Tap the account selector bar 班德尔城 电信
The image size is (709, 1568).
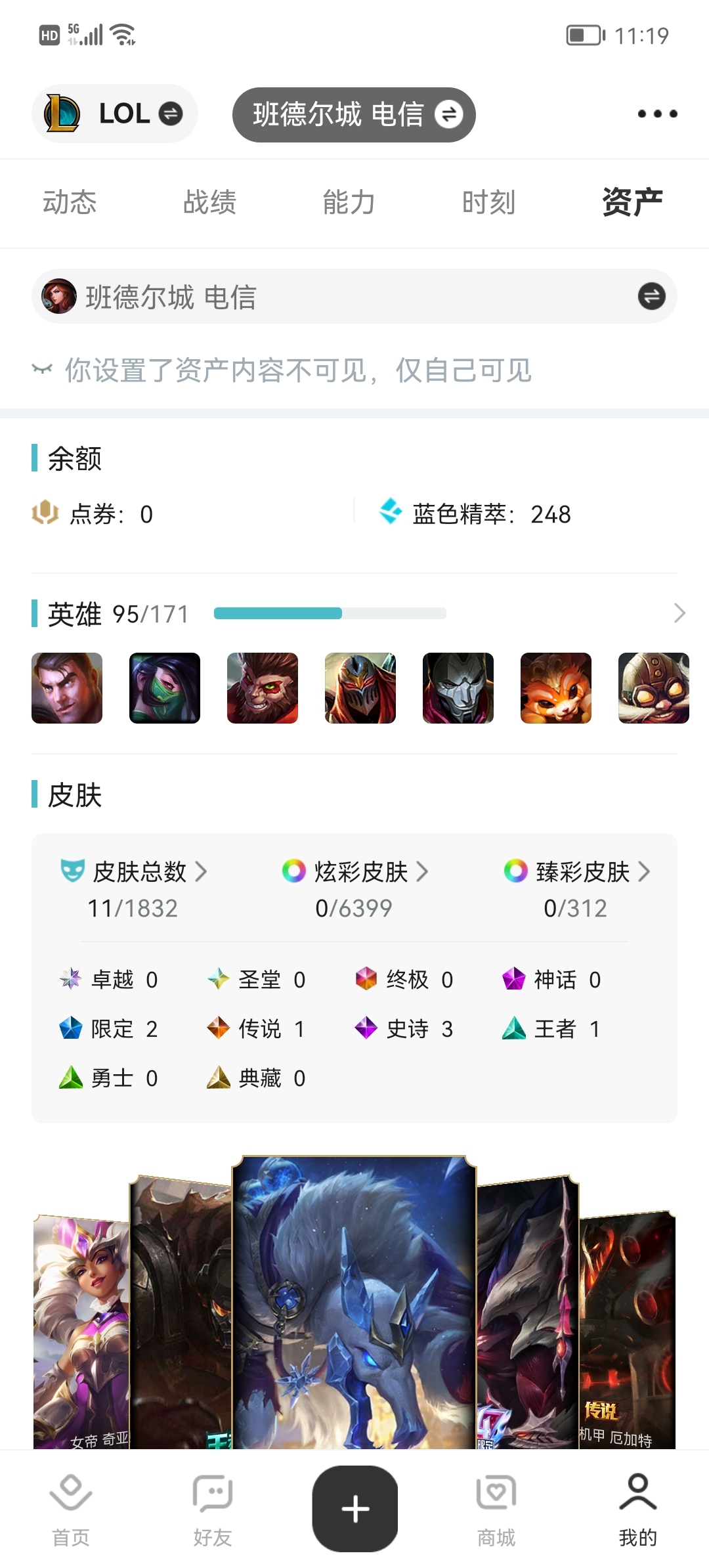(354, 296)
